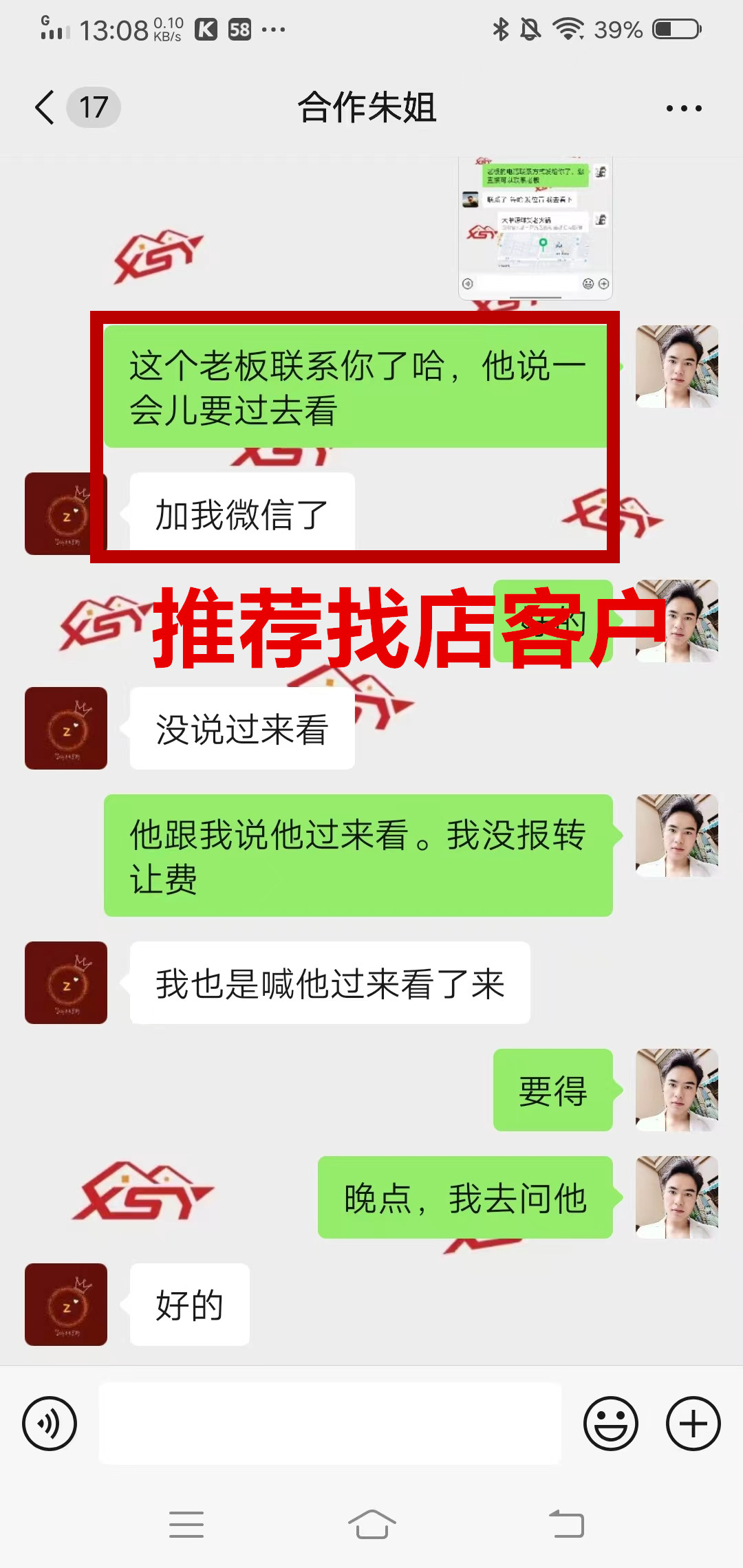This screenshot has width=743, height=1568.
Task: Go back to the chat list
Action: (x=45, y=108)
